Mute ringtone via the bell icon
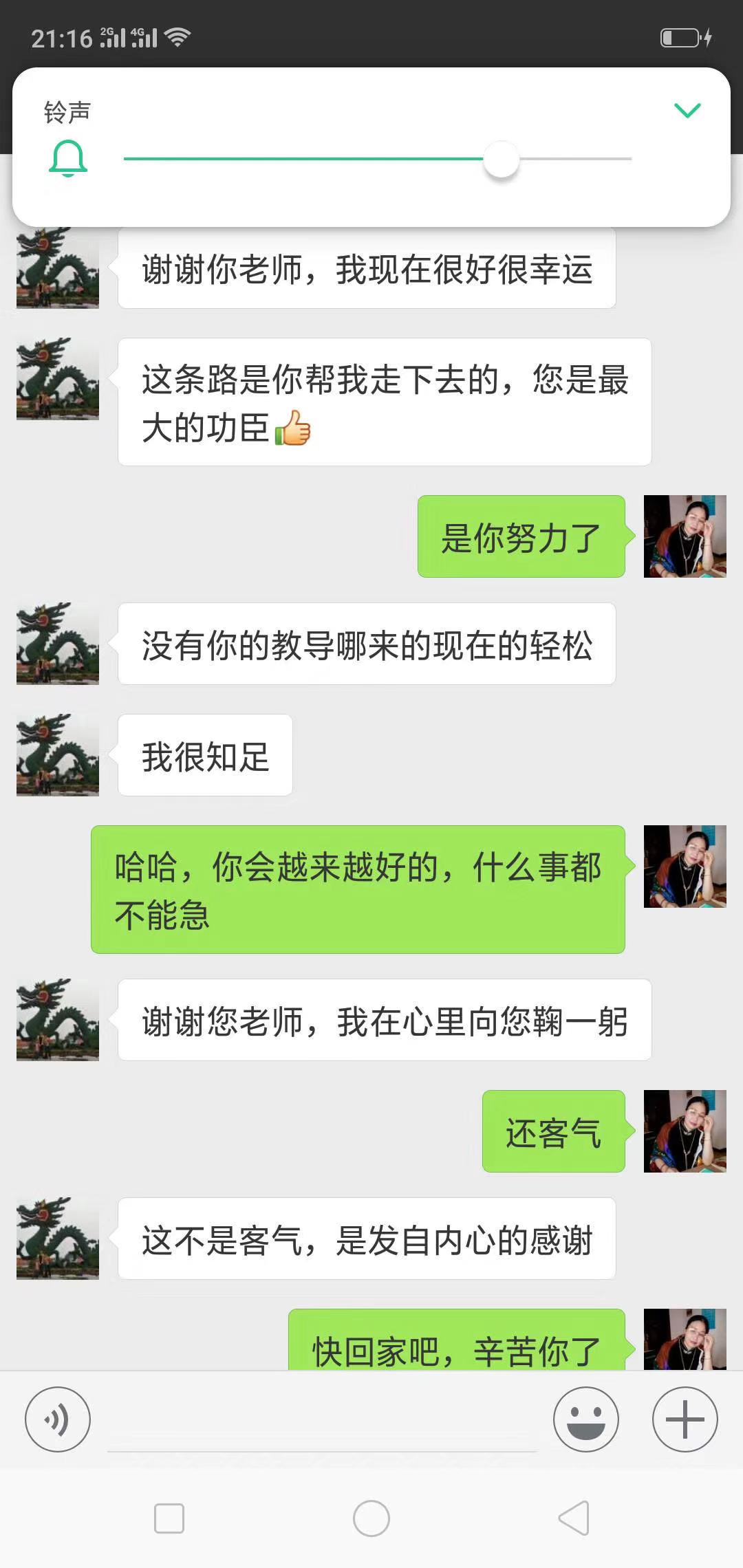This screenshot has width=743, height=1568. tap(68, 159)
